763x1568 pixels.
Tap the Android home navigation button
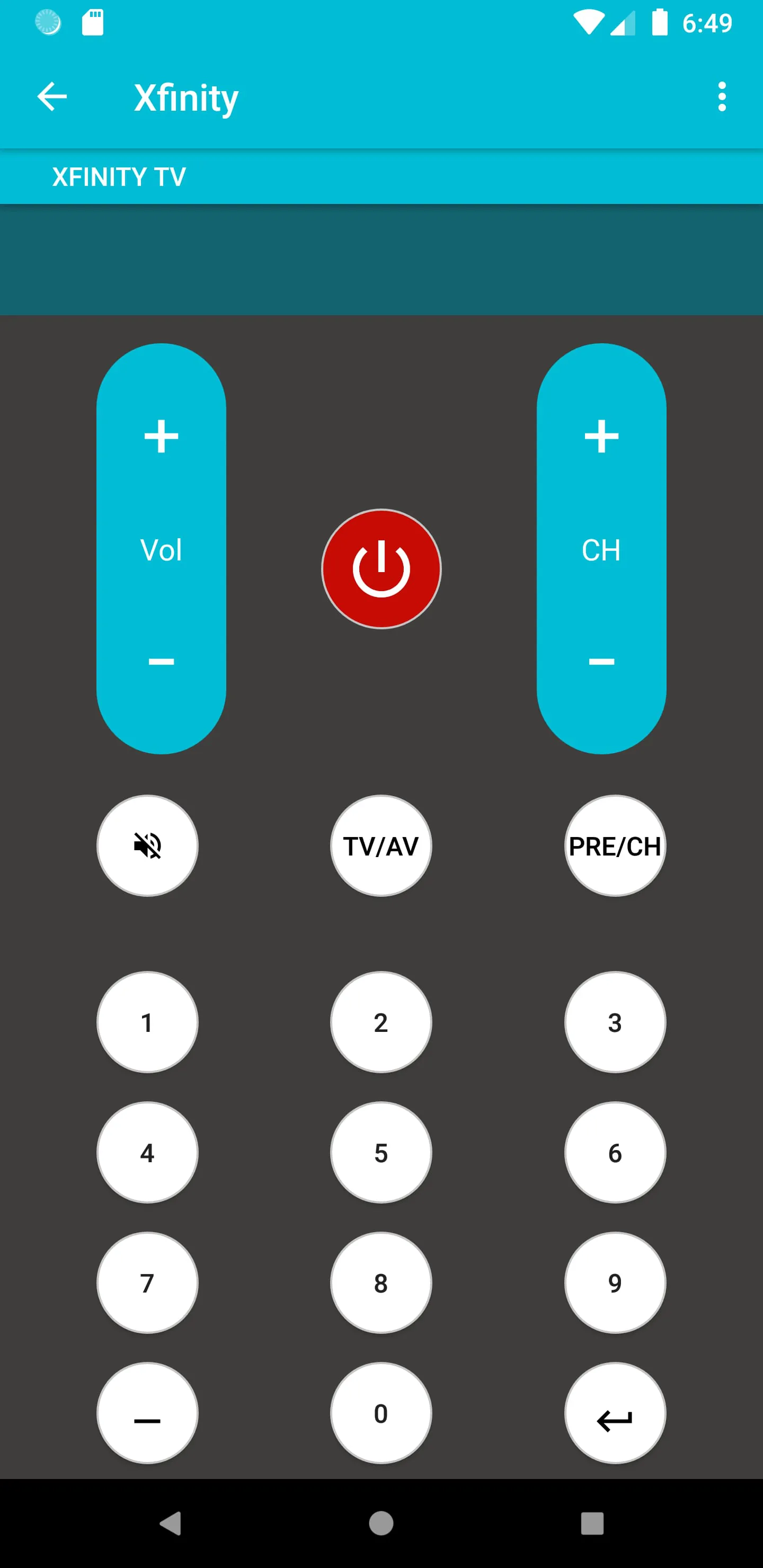point(380,1524)
